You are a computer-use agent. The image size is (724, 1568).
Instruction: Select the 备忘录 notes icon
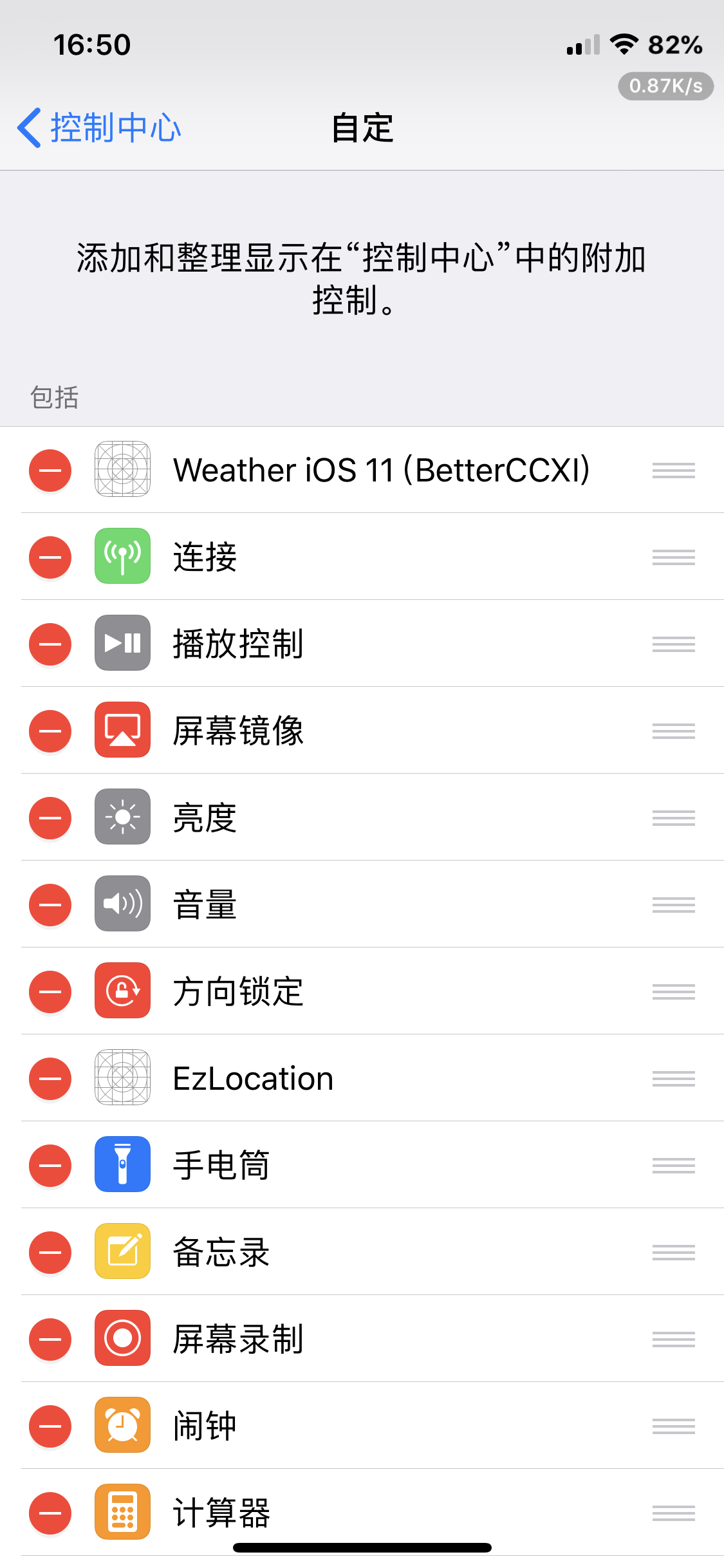tap(122, 1252)
